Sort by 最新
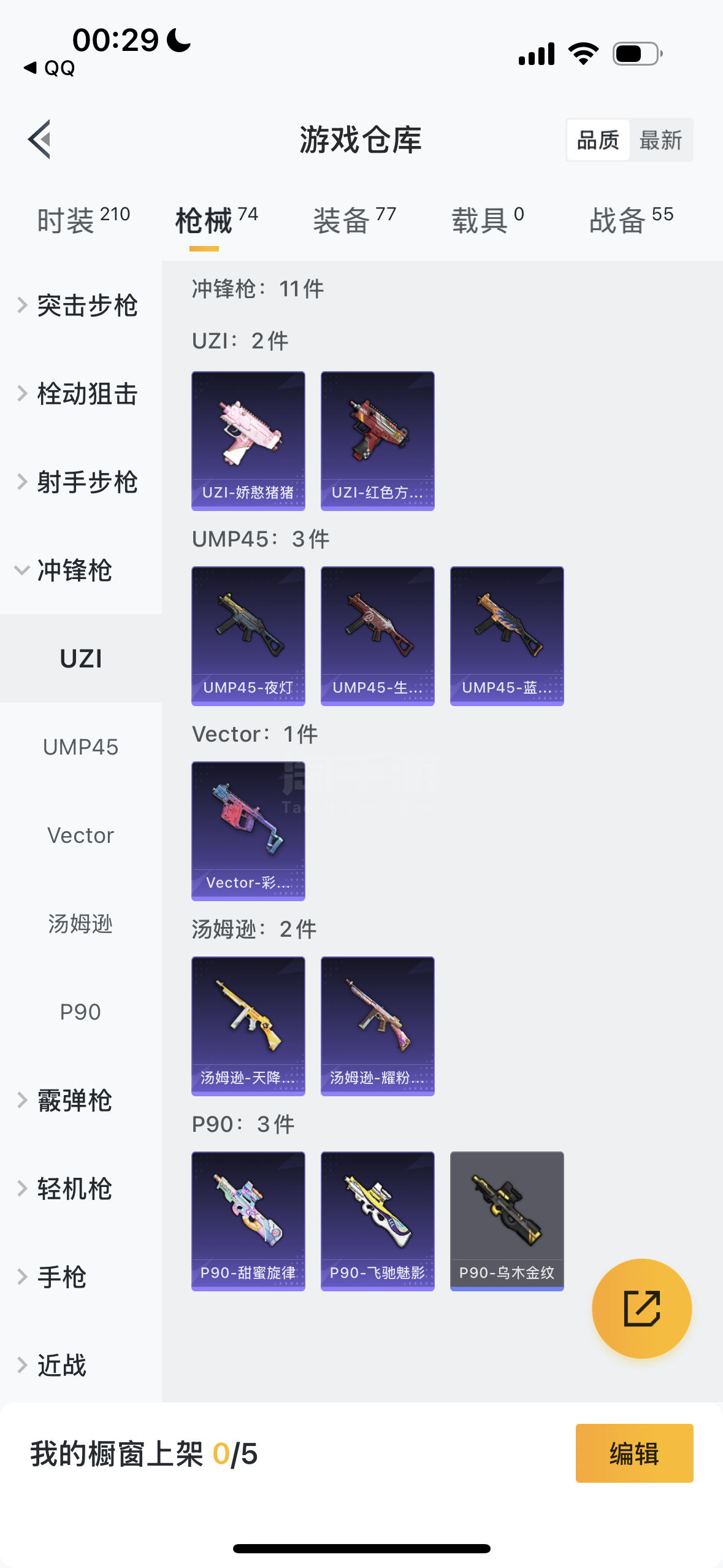 (660, 140)
